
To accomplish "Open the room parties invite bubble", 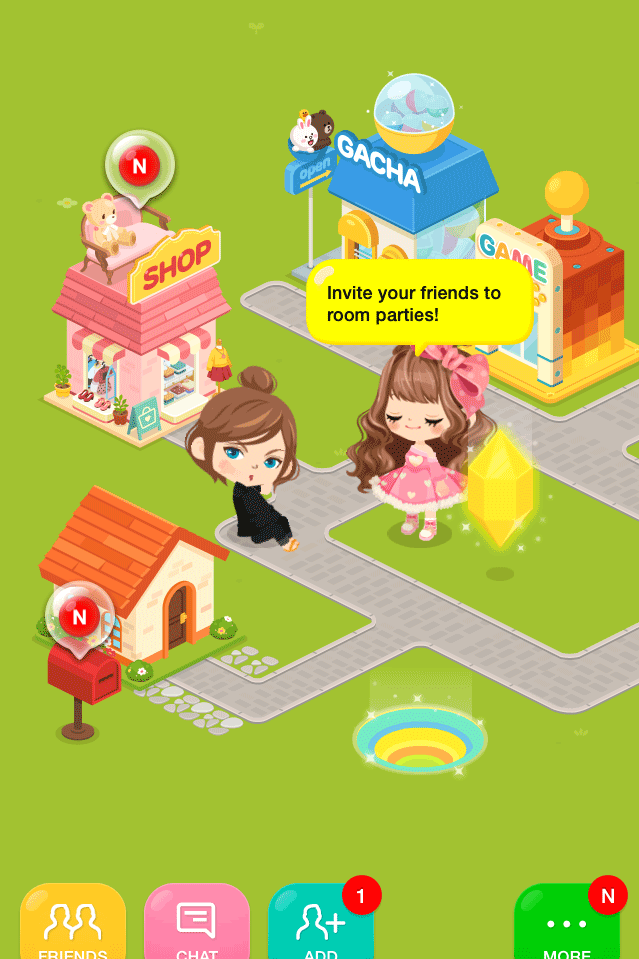I will [418, 303].
